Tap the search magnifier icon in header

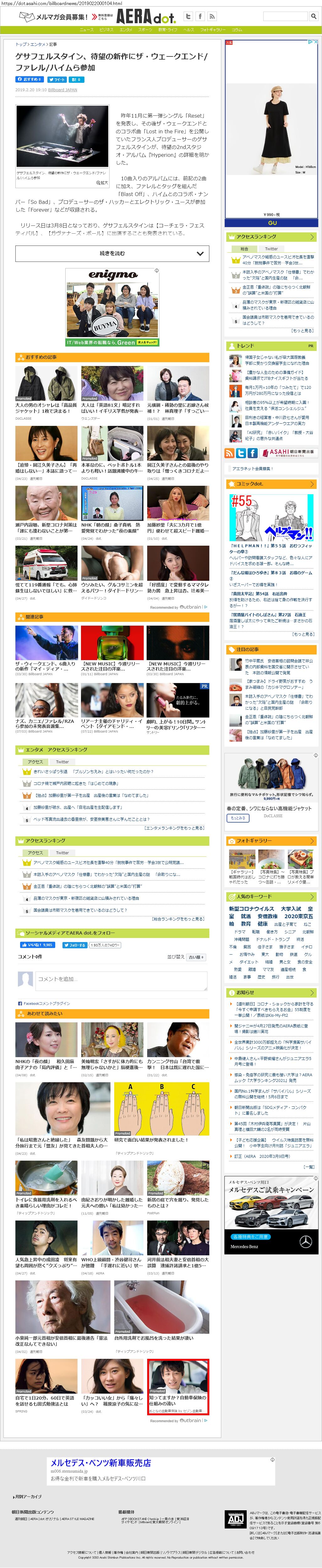314,16
